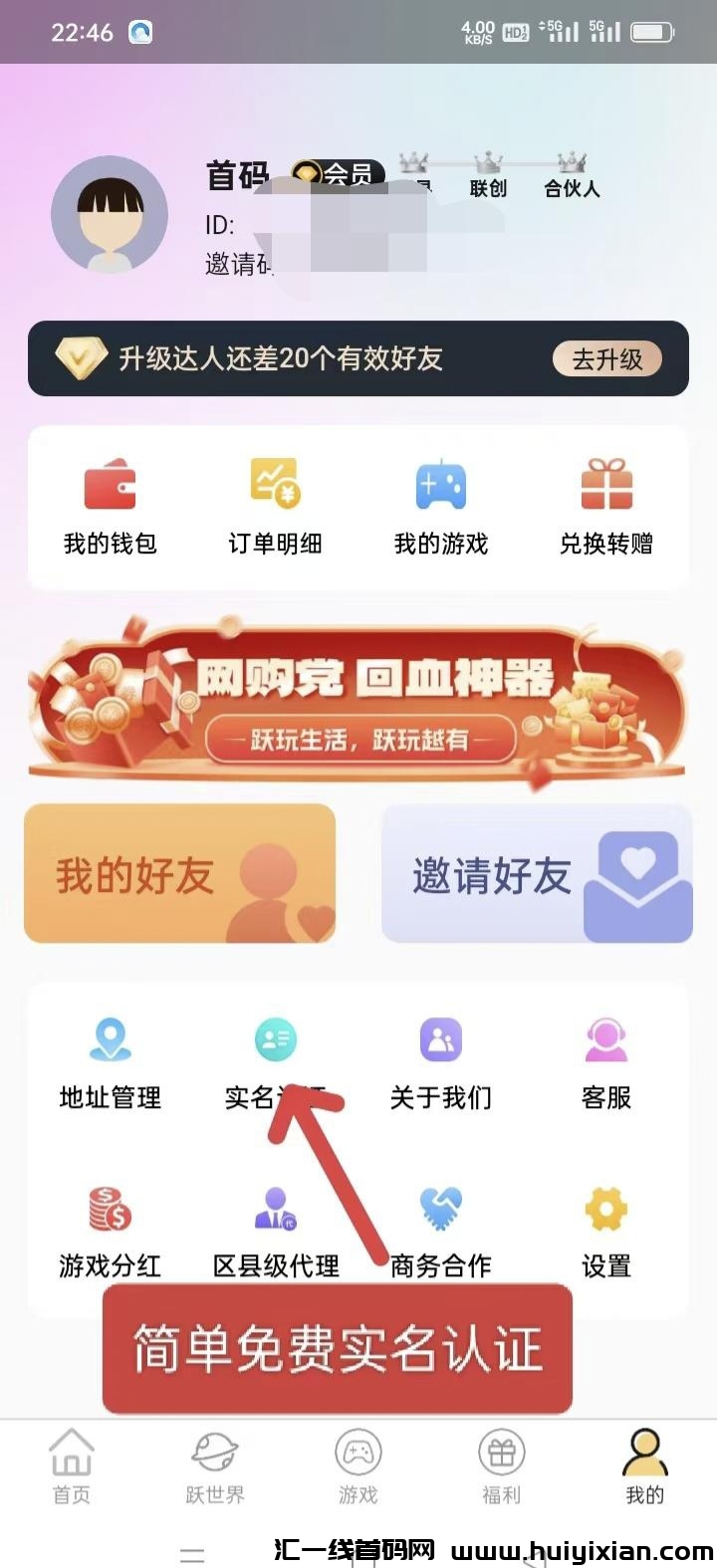Go to the 游戏 tab

coord(358,1465)
